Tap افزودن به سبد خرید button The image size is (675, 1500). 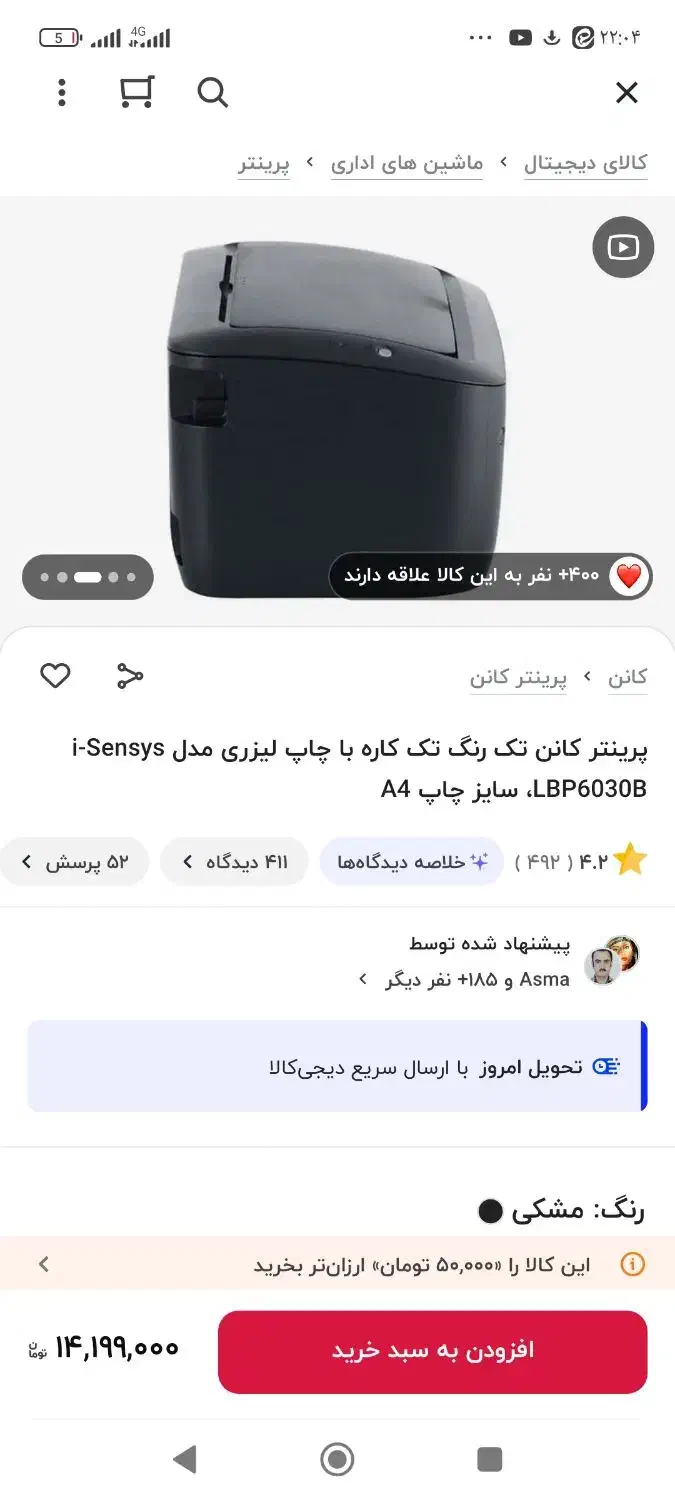[x=432, y=1351]
